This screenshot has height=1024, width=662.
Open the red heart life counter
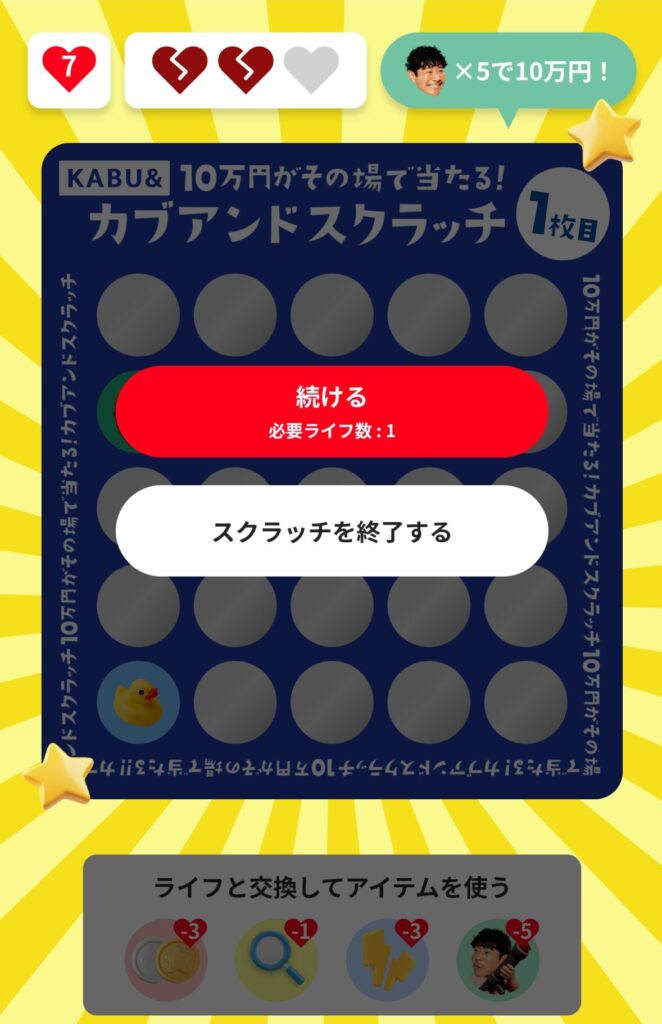click(69, 70)
